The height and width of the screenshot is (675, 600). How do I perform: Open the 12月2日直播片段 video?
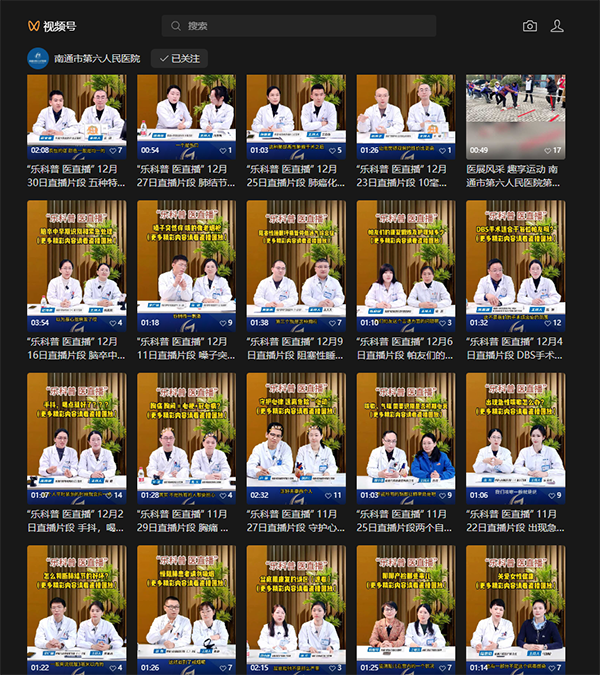[x=76, y=437]
